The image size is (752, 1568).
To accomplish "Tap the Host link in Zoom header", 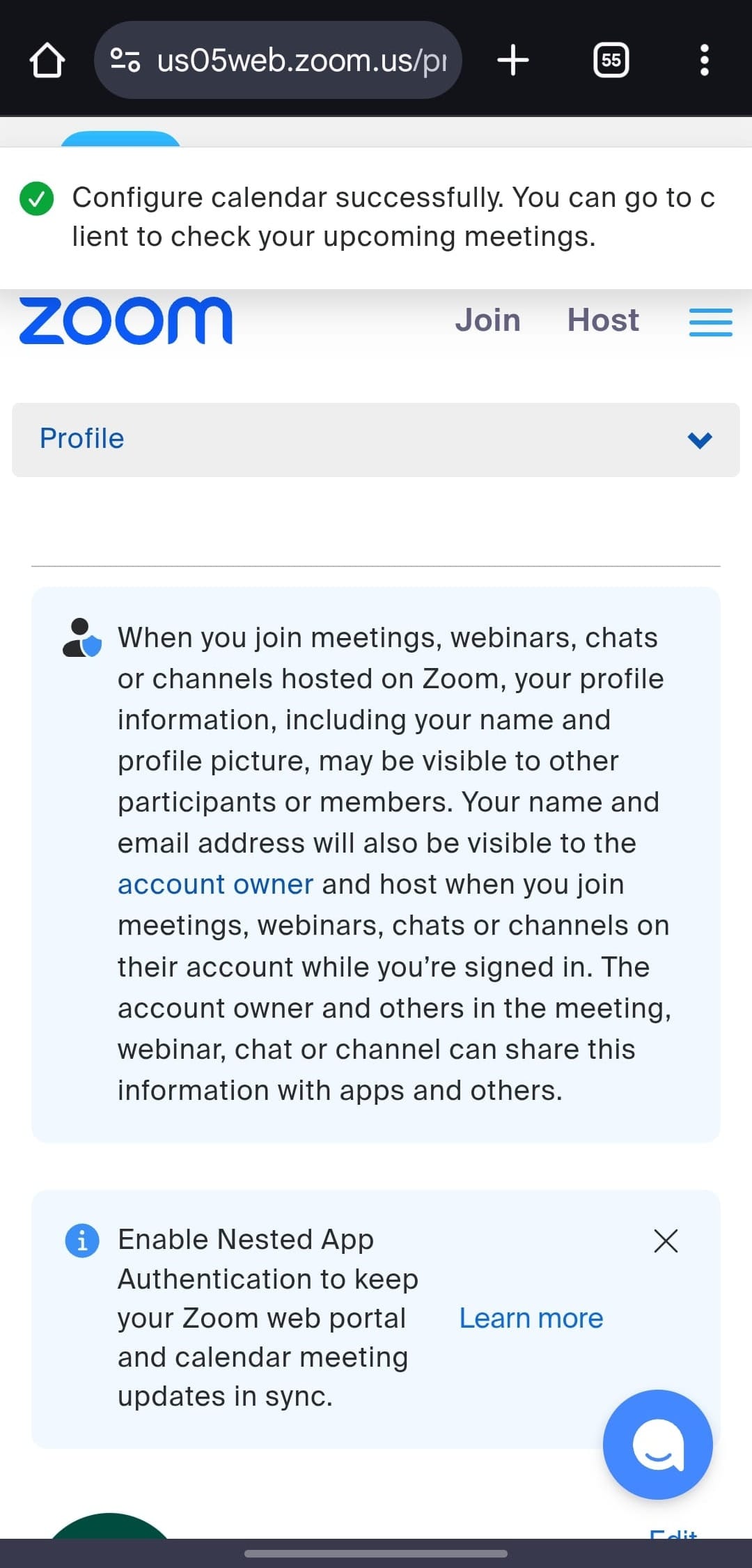I will [x=603, y=320].
